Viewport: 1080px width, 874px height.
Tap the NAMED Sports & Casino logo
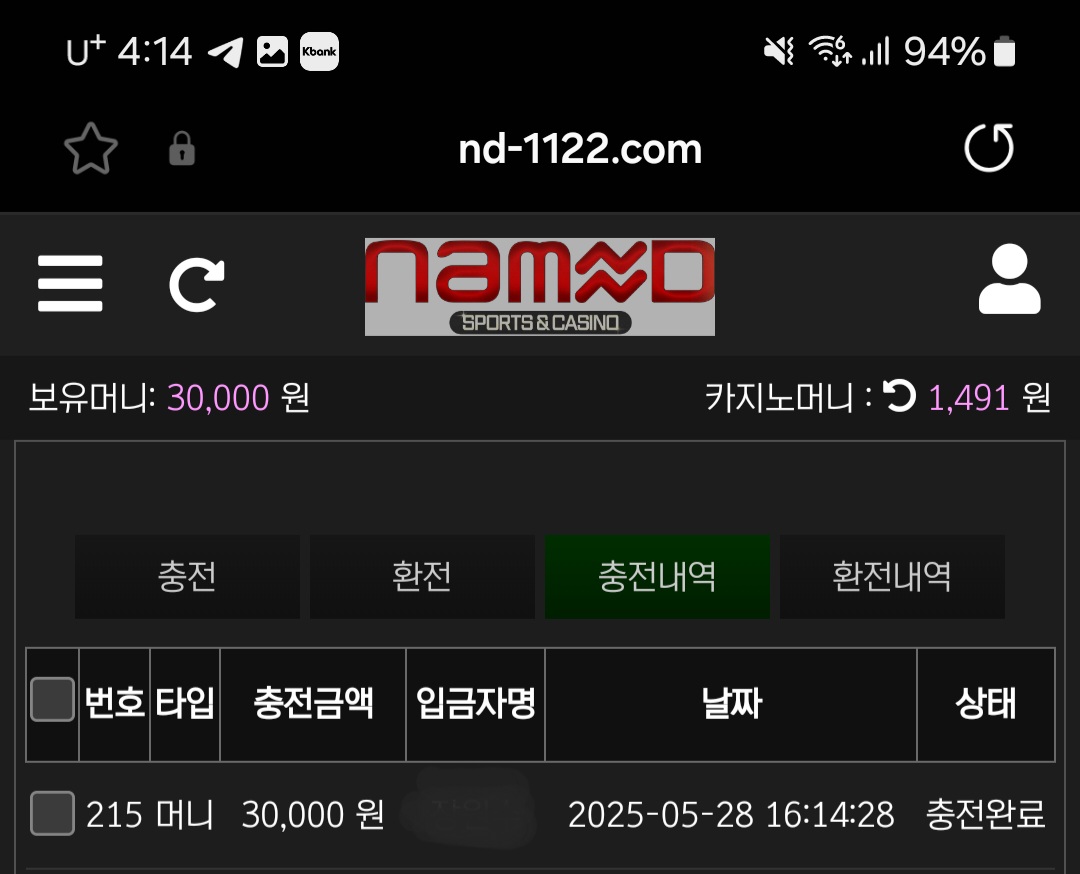(x=539, y=286)
